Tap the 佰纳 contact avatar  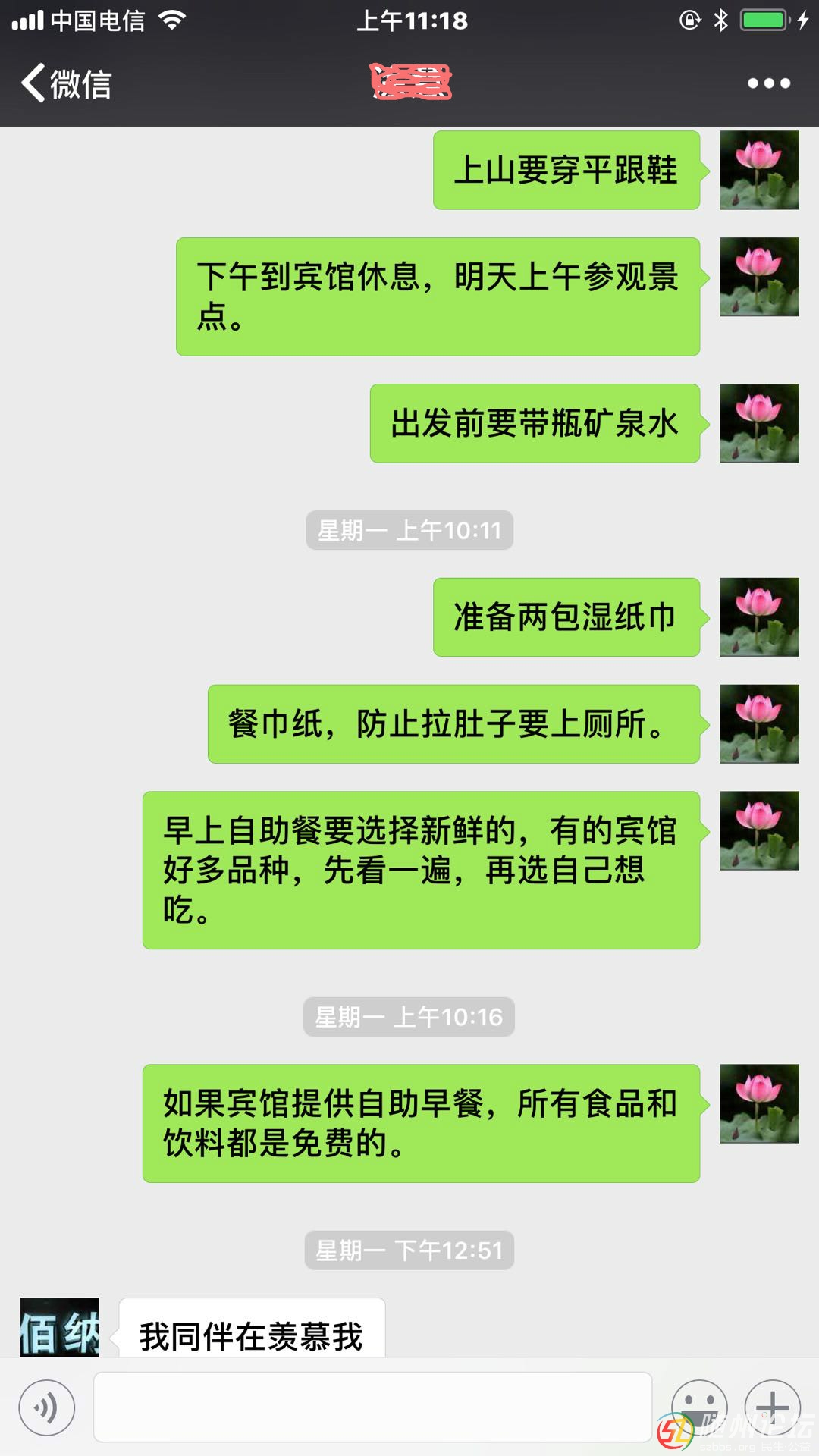pos(59,1327)
